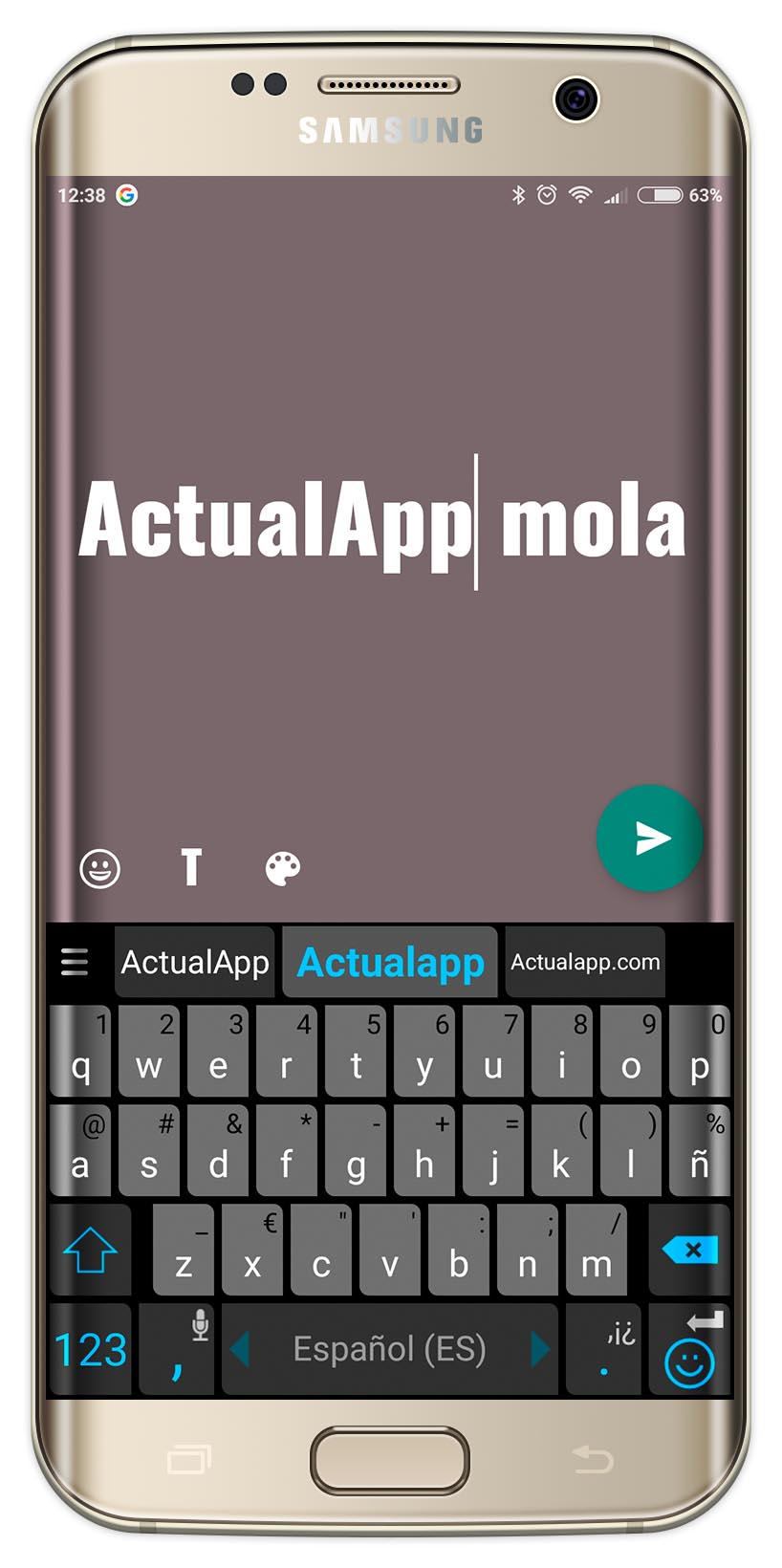Image resolution: width=782 pixels, height=1568 pixels.
Task: Toggle the shift key
Action: pos(90,1250)
